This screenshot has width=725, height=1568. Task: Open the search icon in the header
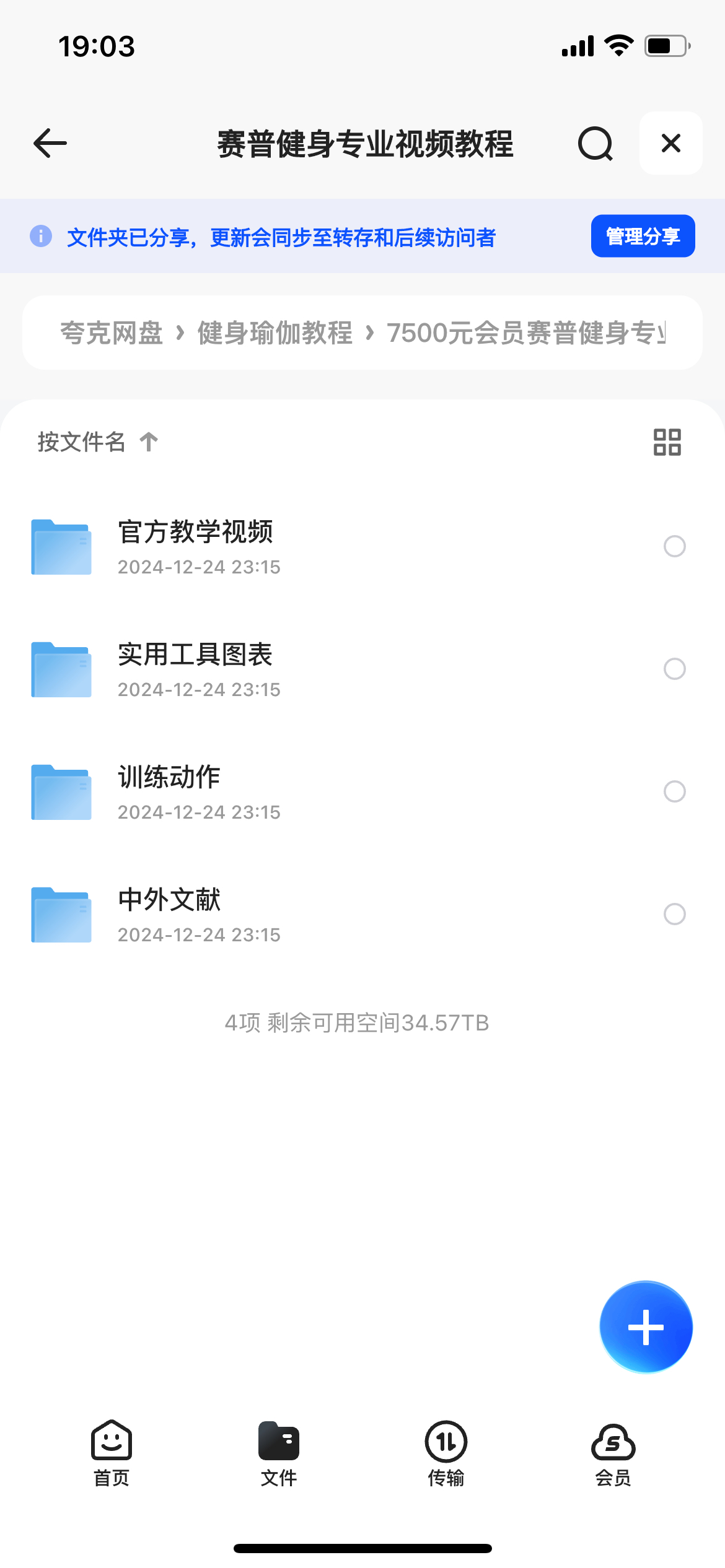[595, 144]
